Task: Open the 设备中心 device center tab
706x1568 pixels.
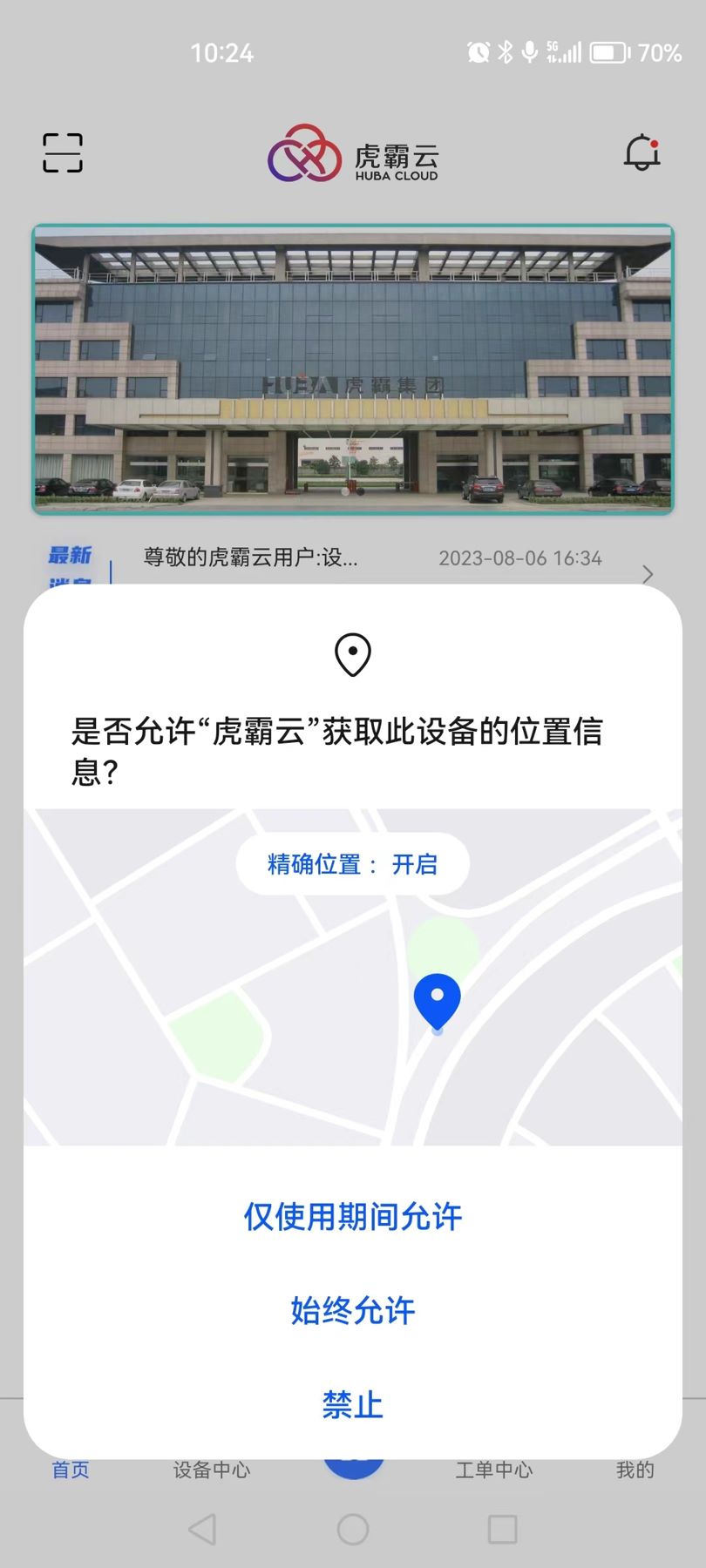Action: (x=212, y=1470)
